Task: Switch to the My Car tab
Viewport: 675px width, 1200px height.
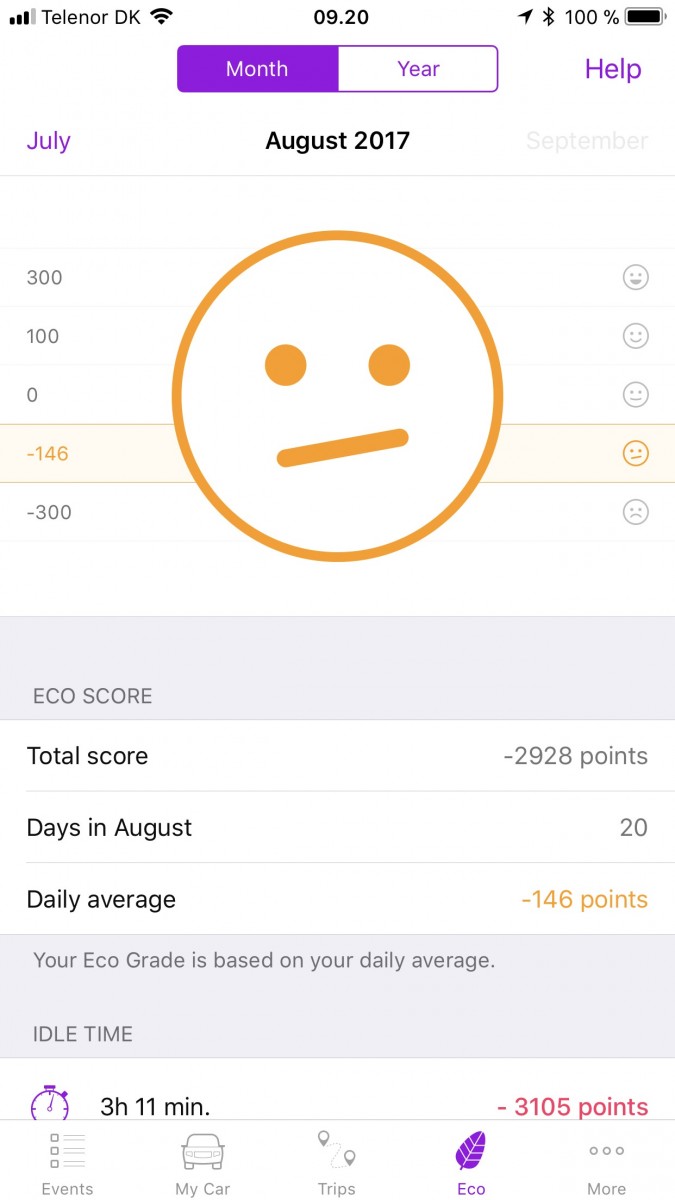Action: (x=203, y=1163)
